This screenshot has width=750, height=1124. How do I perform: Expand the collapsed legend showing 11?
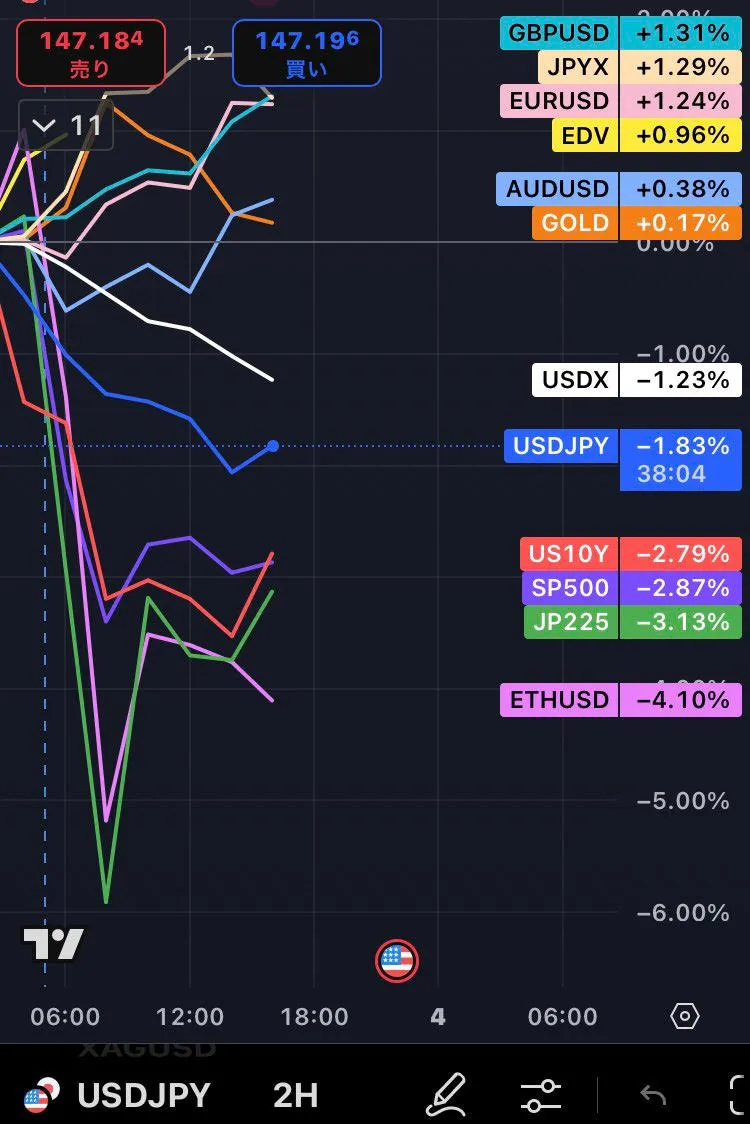(x=66, y=126)
